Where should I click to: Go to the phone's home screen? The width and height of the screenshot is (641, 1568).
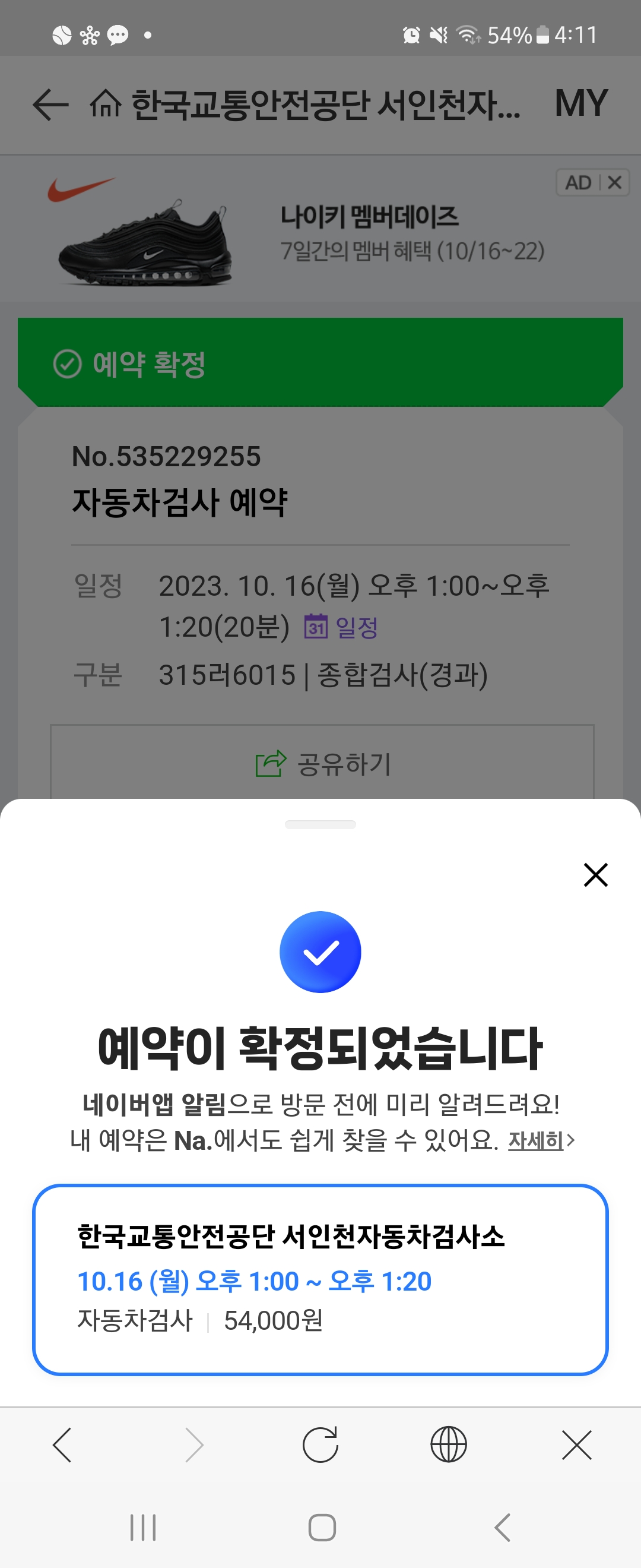pos(322,1528)
